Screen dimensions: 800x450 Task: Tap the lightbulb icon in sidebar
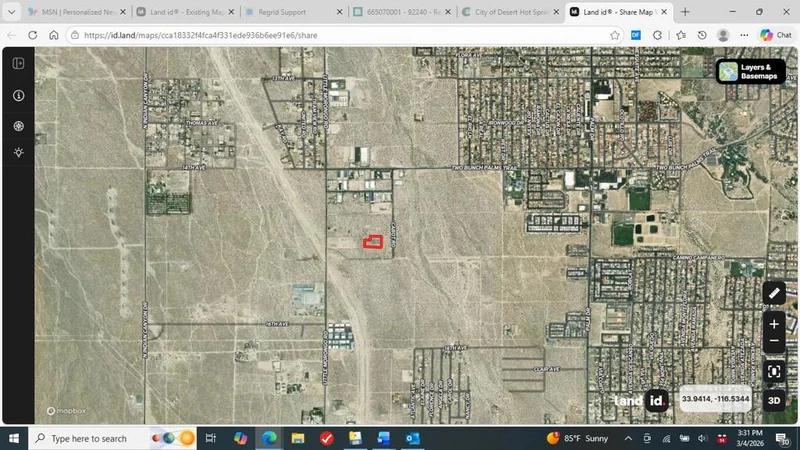[x=18, y=153]
